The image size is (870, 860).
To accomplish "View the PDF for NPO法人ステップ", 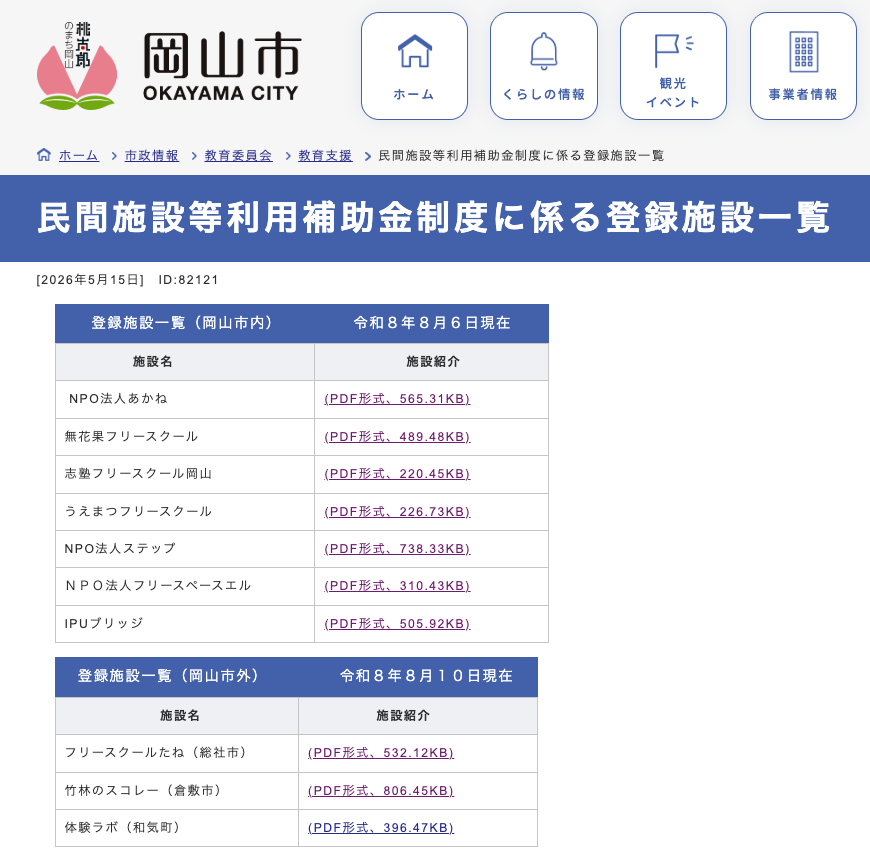I will point(397,549).
